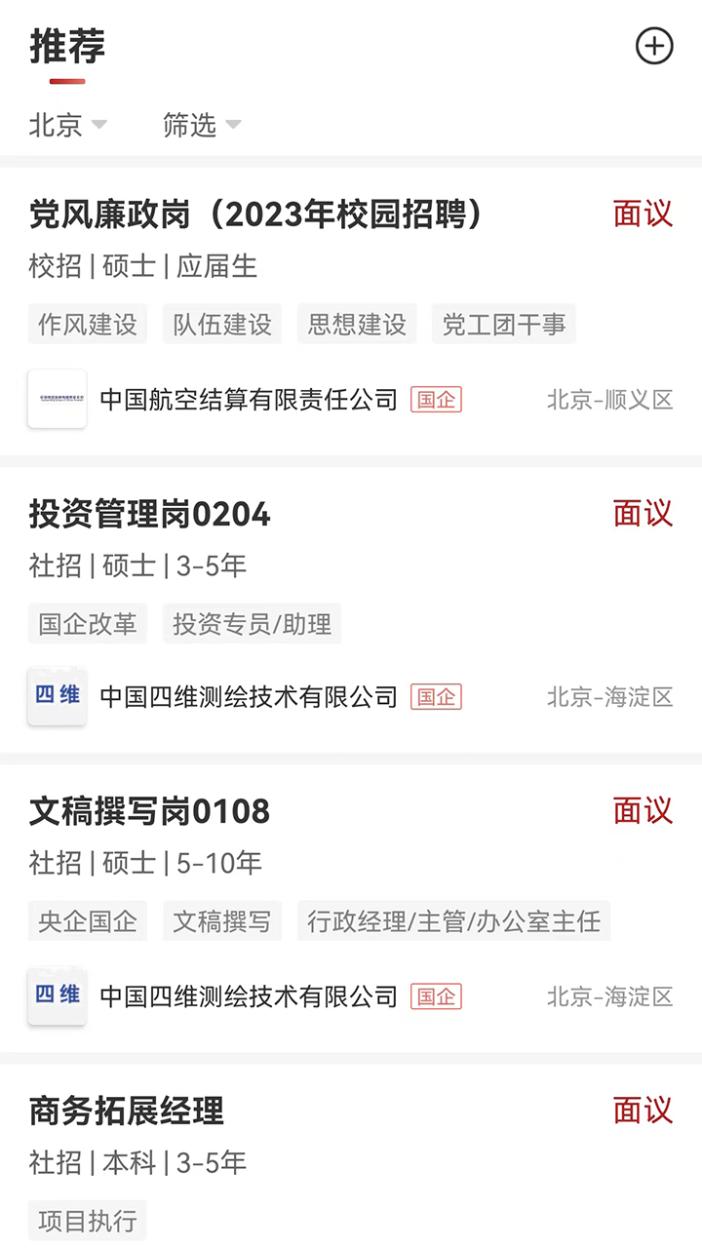
Task: Expand the 筛选 filter dropdown
Action: pyautogui.click(x=201, y=125)
